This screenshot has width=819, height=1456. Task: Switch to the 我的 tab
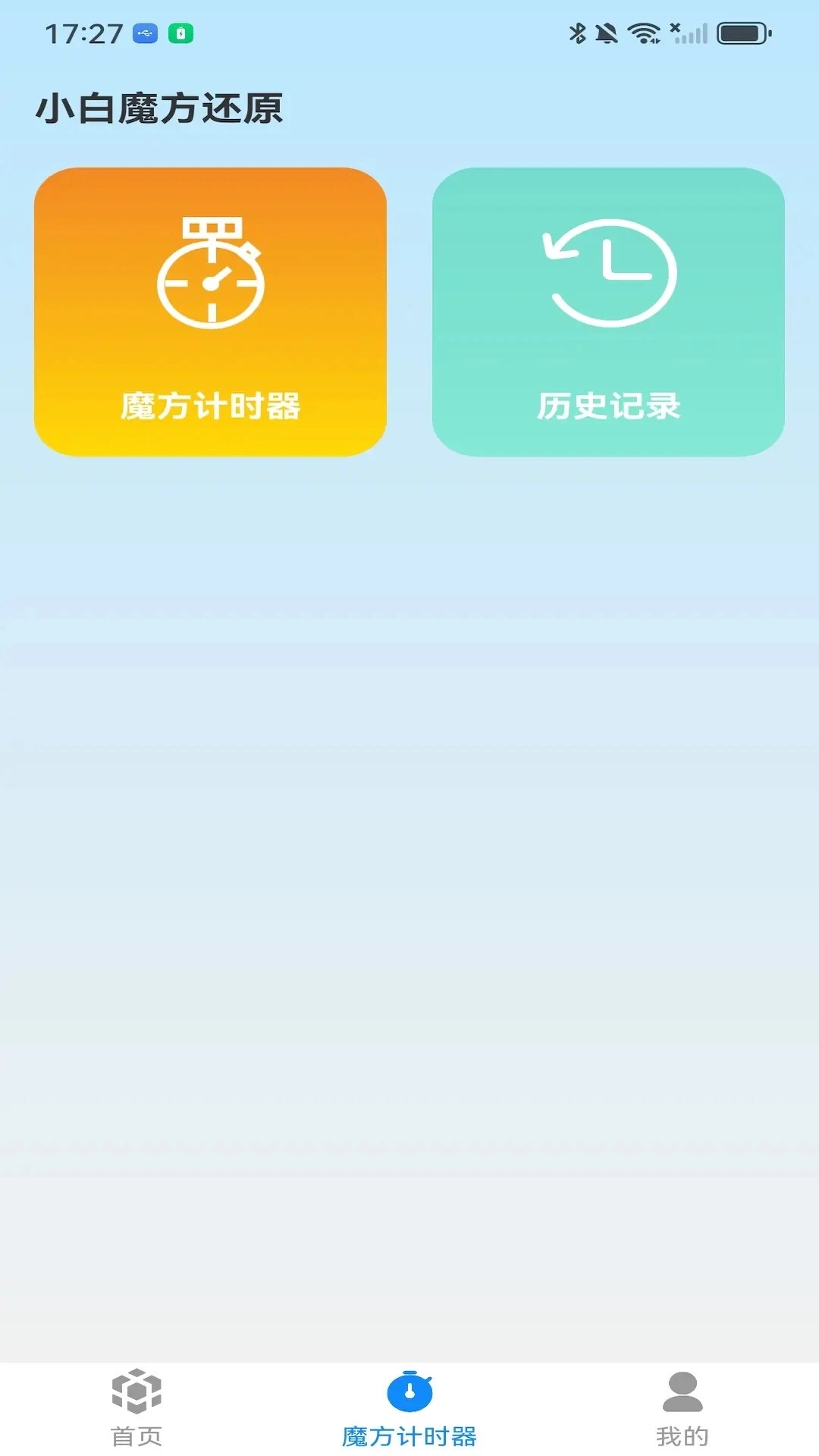(x=682, y=1429)
